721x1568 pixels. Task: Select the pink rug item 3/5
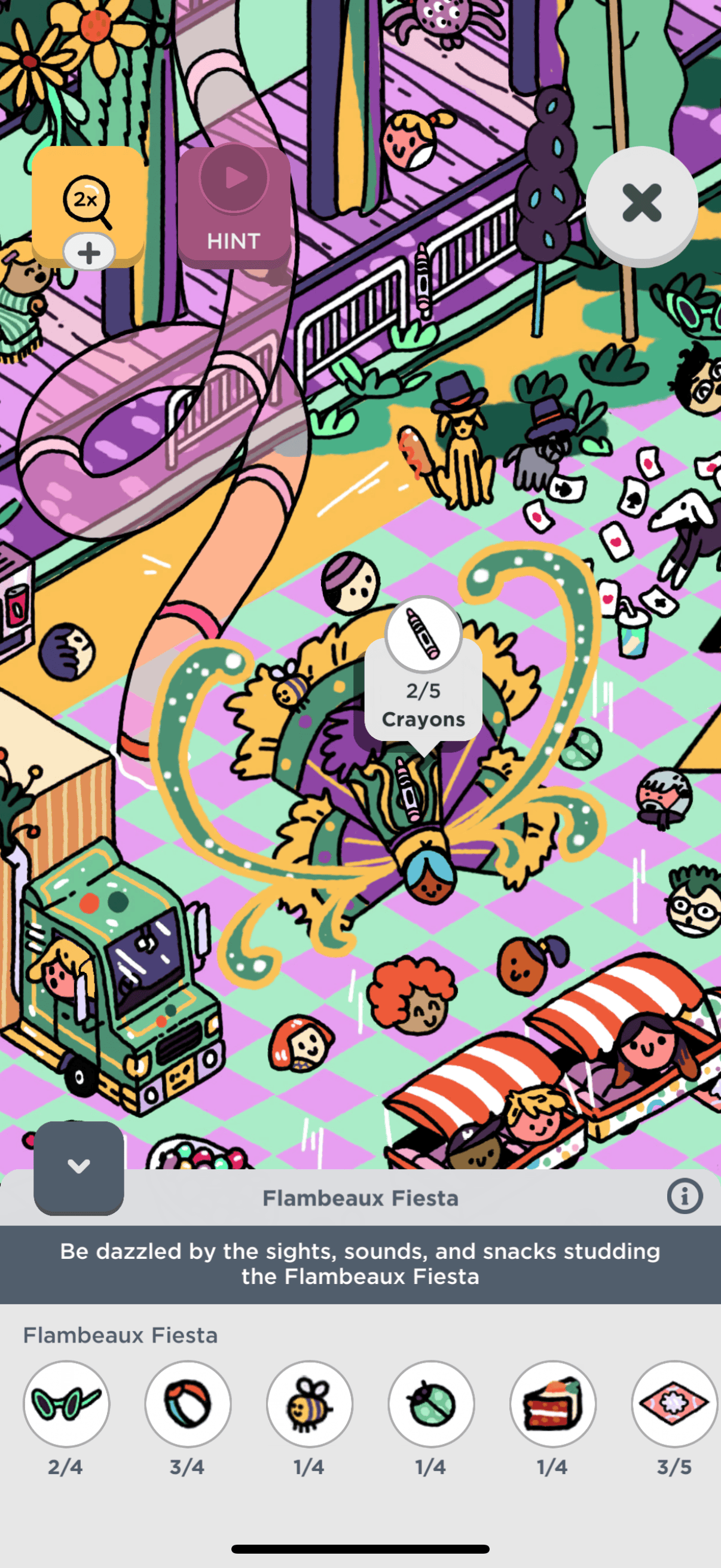(674, 1404)
